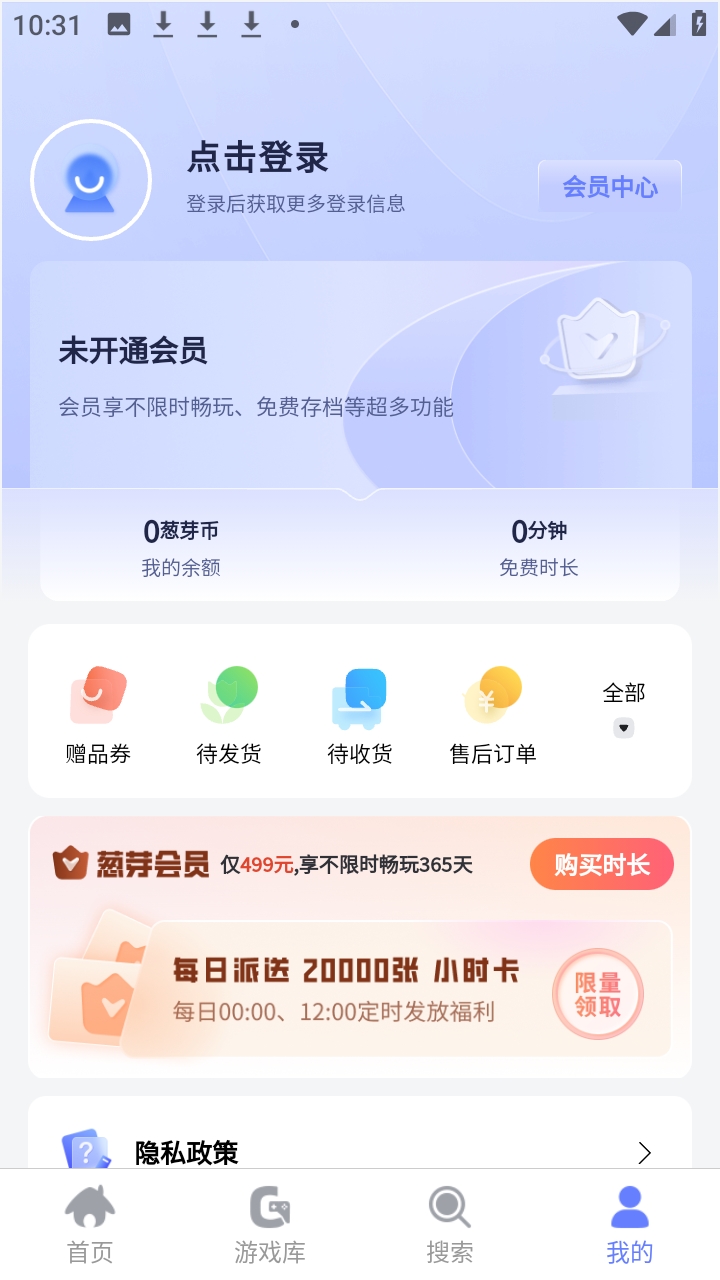
Task: Select the 我的 tab
Action: click(630, 1225)
